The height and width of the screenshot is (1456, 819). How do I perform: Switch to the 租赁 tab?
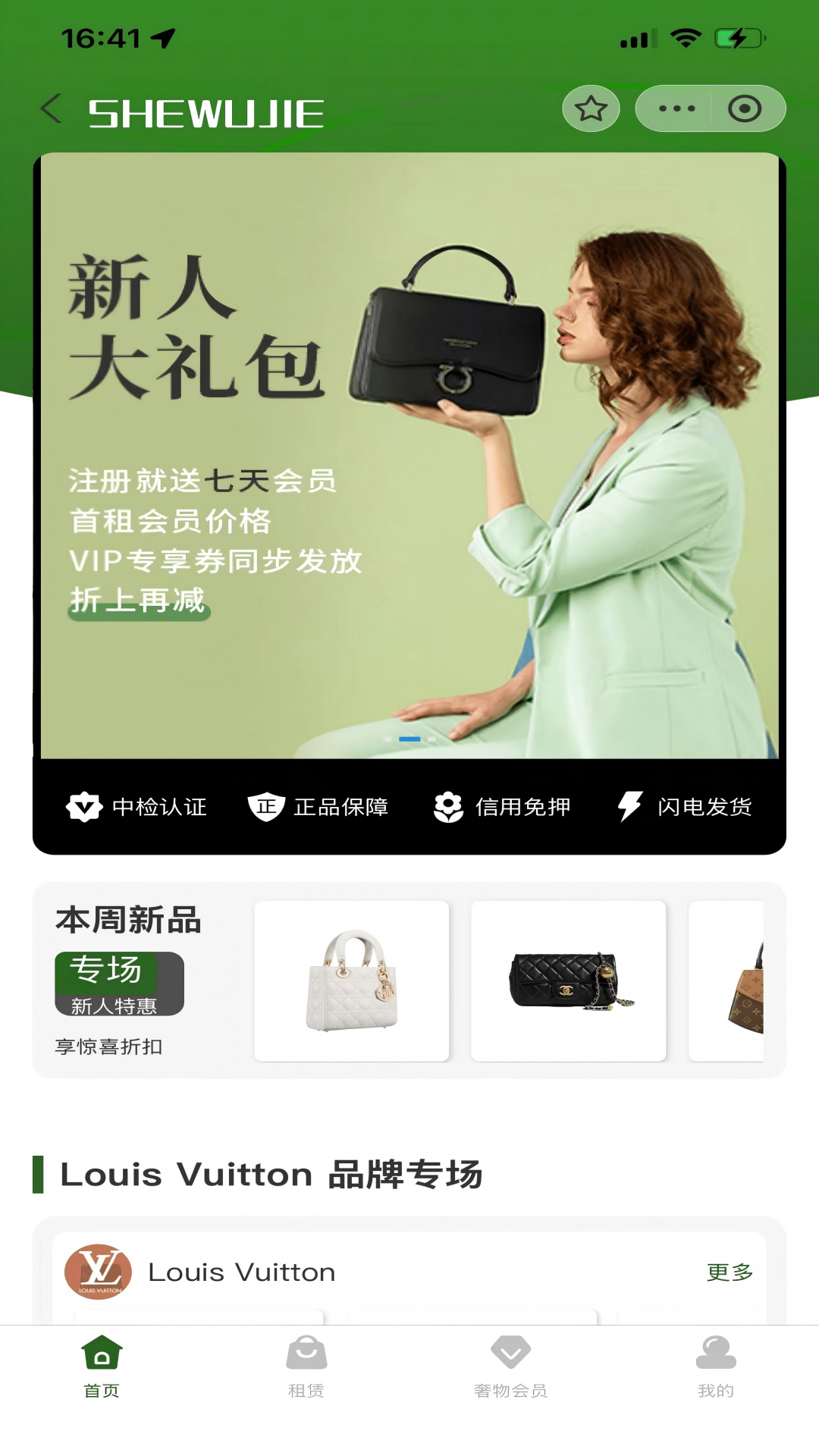pyautogui.click(x=306, y=1367)
